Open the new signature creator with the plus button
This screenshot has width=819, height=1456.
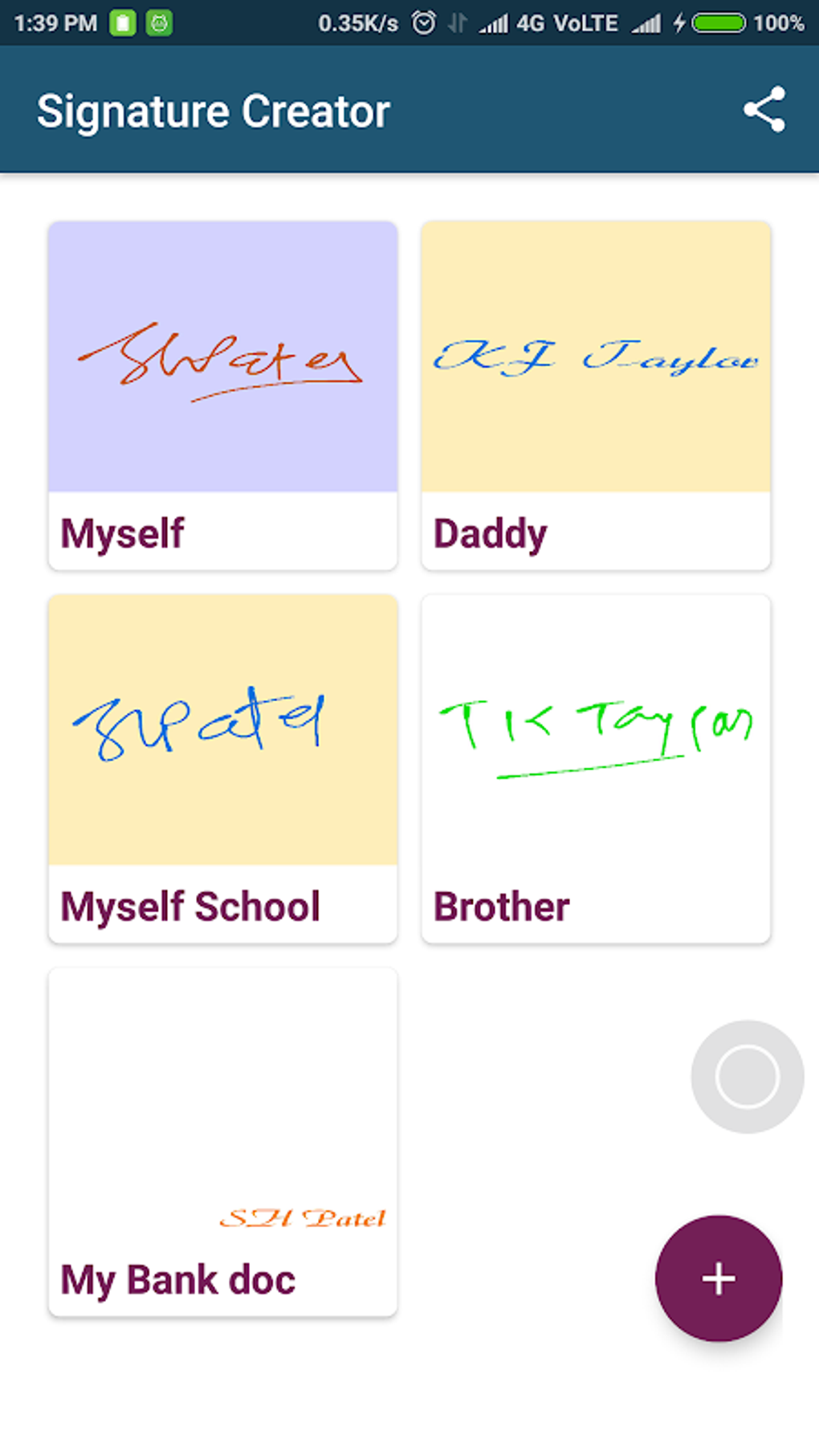717,1278
